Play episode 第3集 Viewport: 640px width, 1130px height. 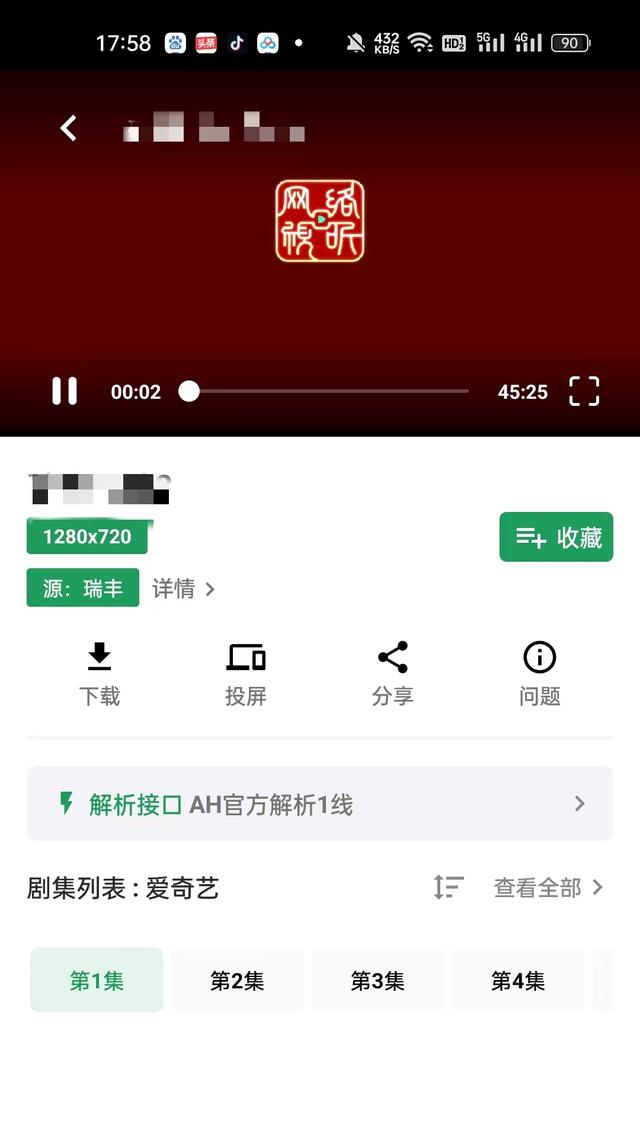[378, 980]
